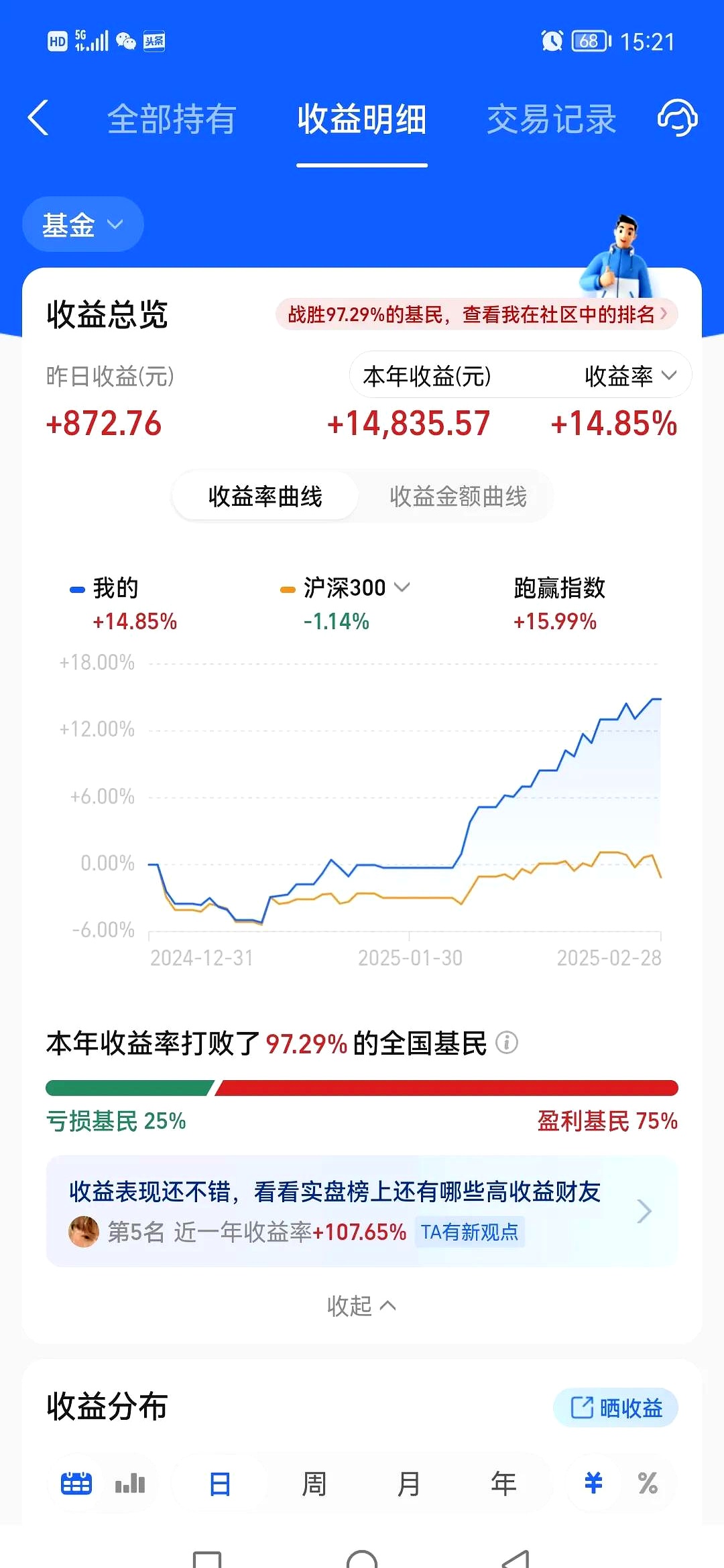The height and width of the screenshot is (1568, 724).
Task: Tap the back arrow at top left
Action: 38,118
